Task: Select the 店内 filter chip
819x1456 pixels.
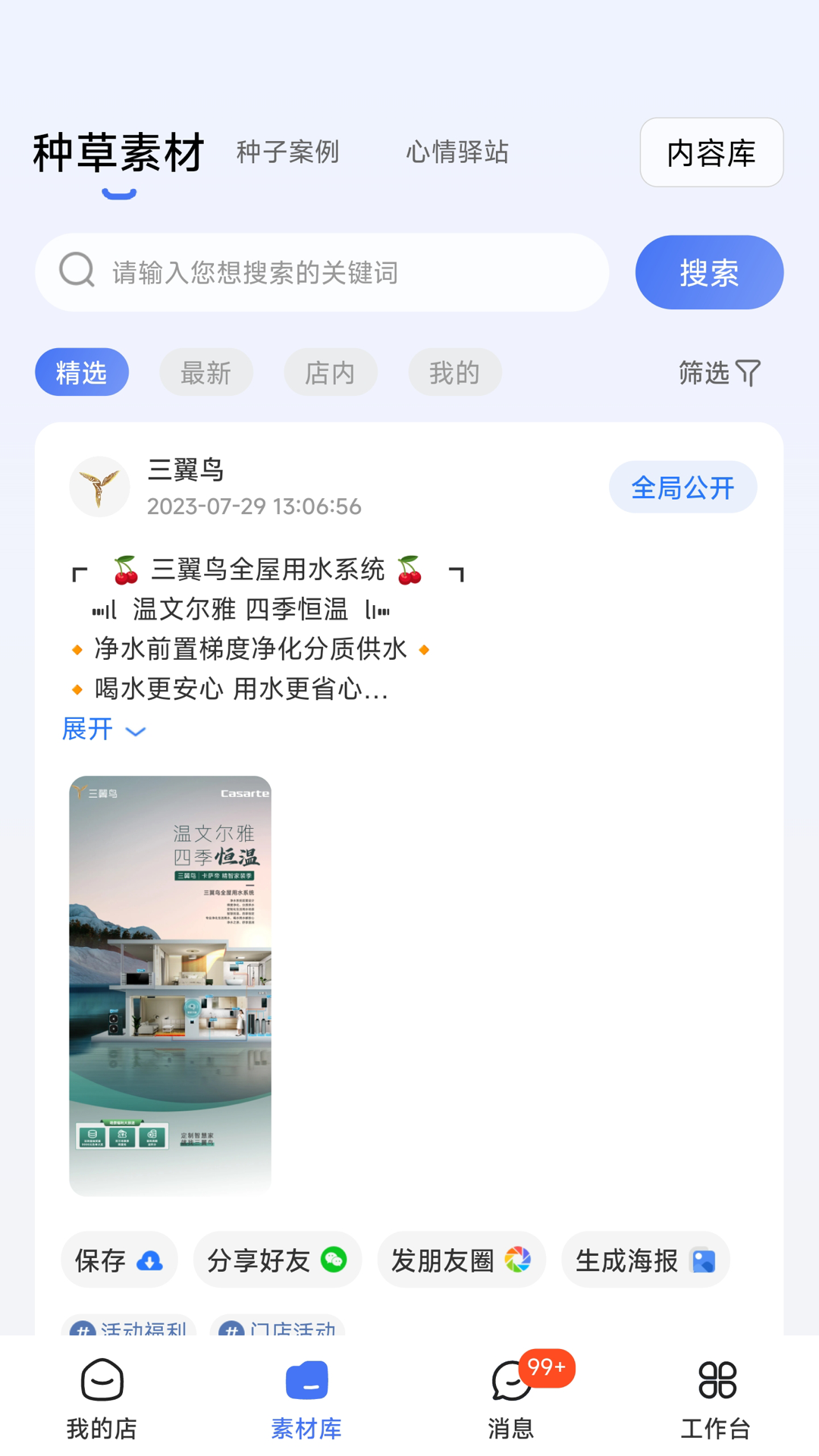Action: click(330, 372)
